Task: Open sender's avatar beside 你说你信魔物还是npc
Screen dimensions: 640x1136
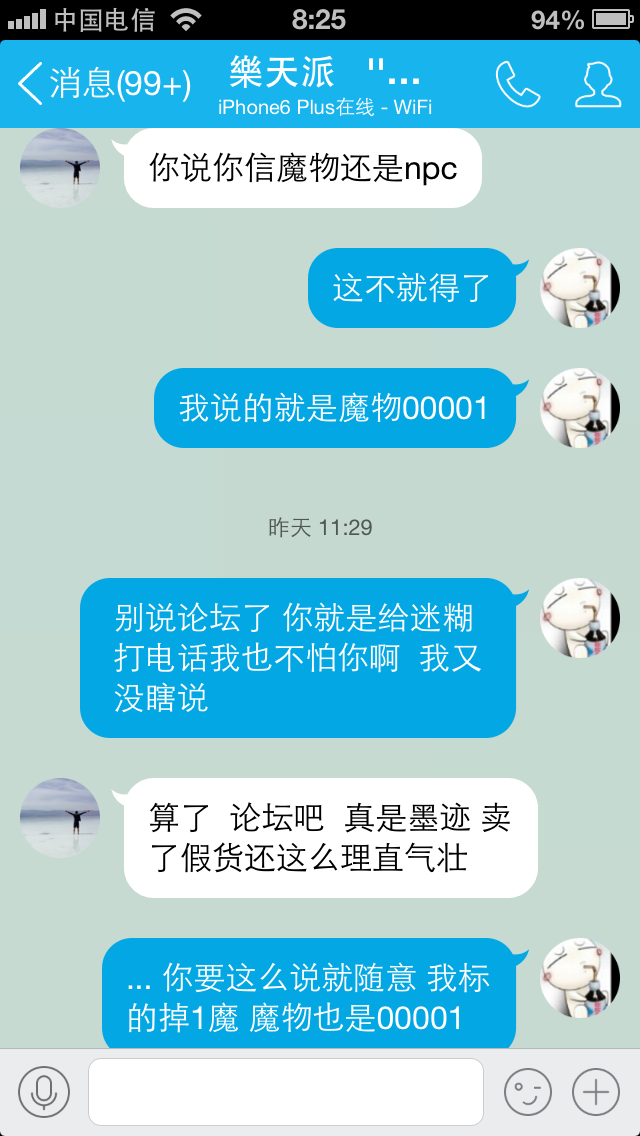Action: click(60, 168)
